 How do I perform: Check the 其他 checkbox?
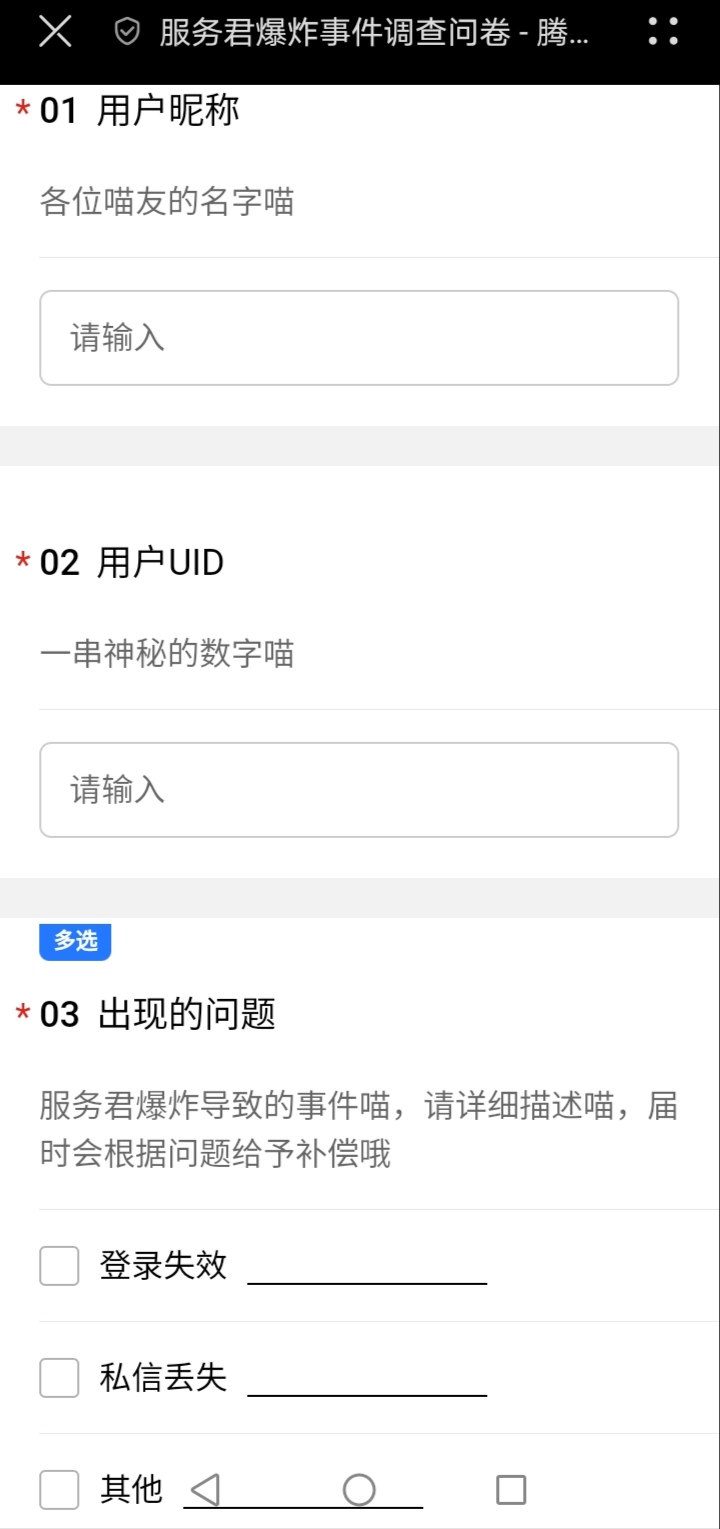58,1489
